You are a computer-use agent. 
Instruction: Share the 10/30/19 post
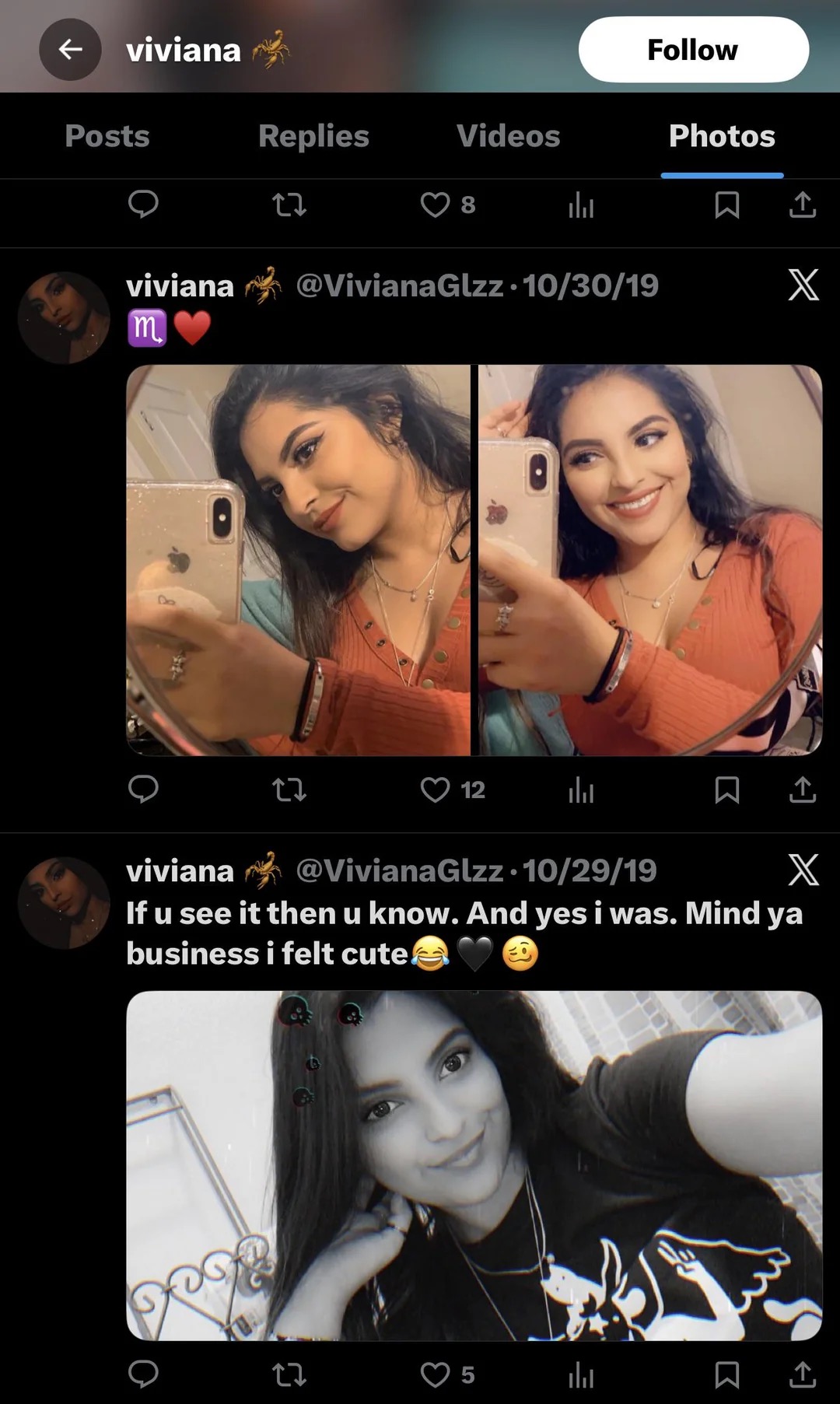click(x=802, y=790)
